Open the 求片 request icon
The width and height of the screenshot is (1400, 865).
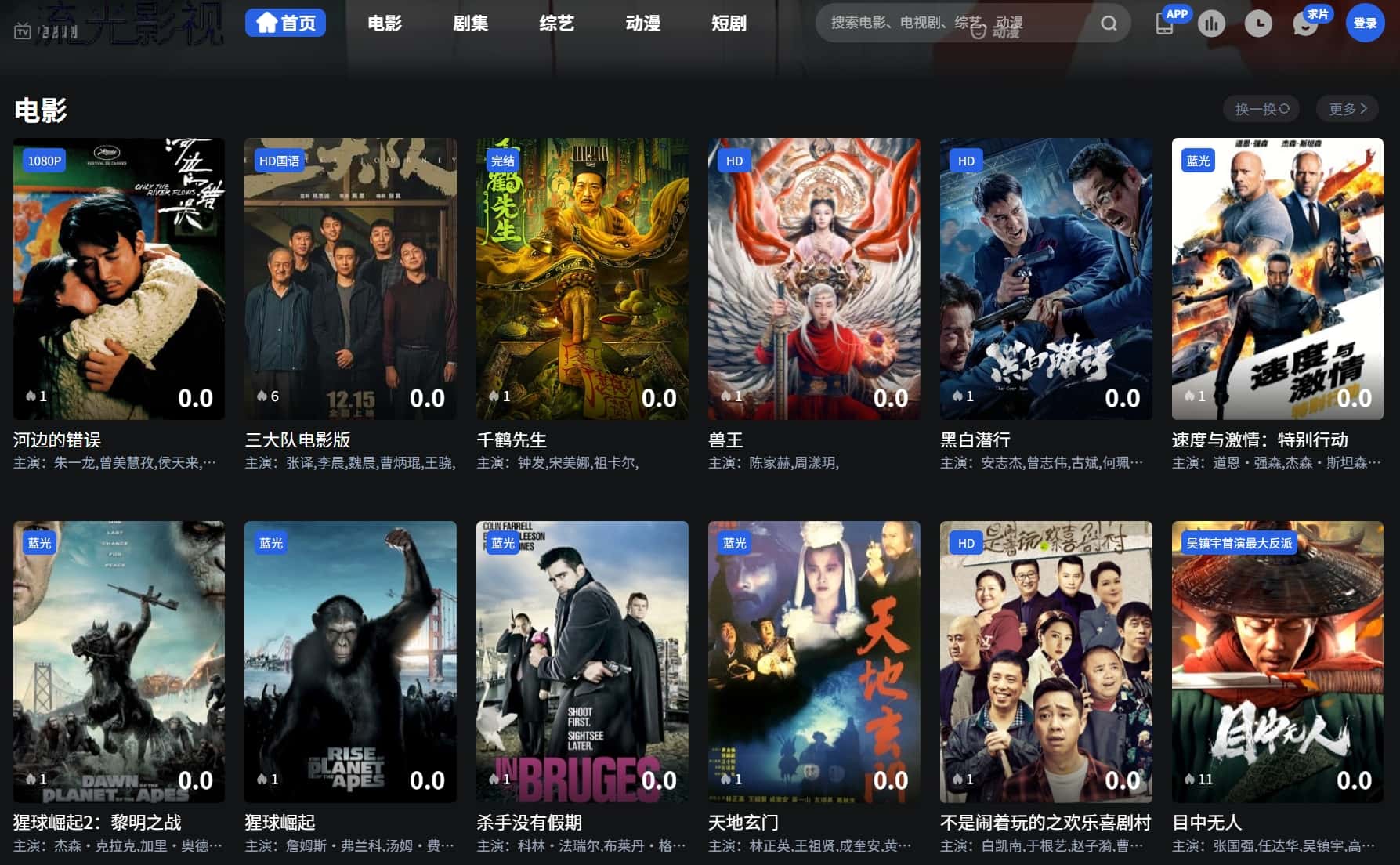[x=1305, y=24]
